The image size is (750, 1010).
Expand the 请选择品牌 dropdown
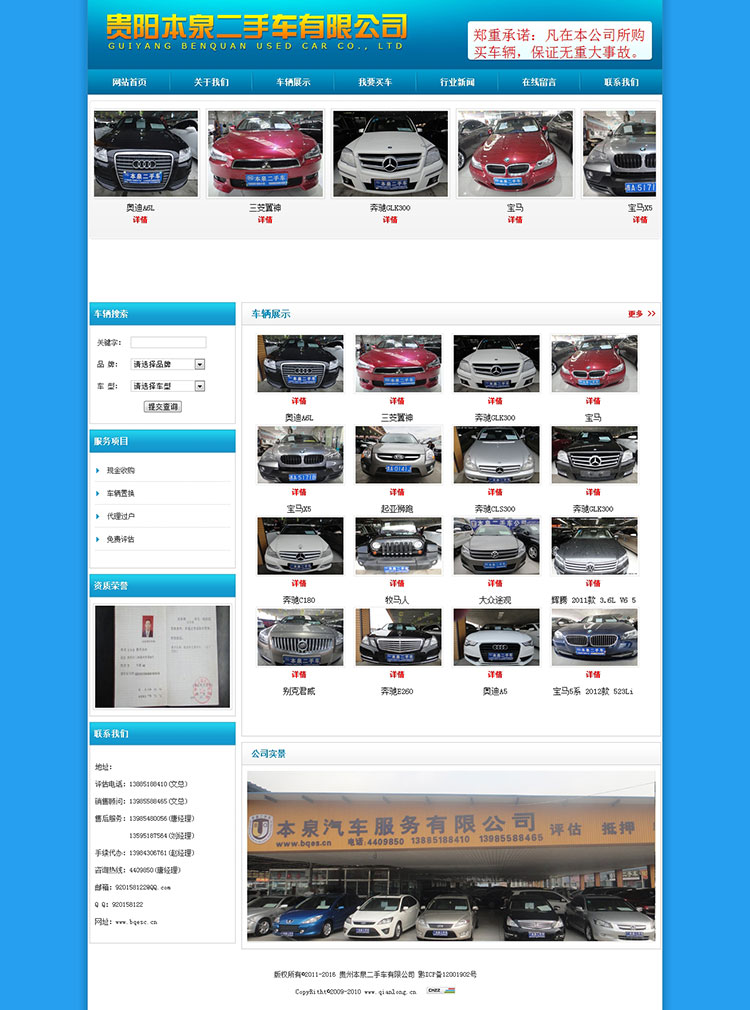[x=199, y=364]
